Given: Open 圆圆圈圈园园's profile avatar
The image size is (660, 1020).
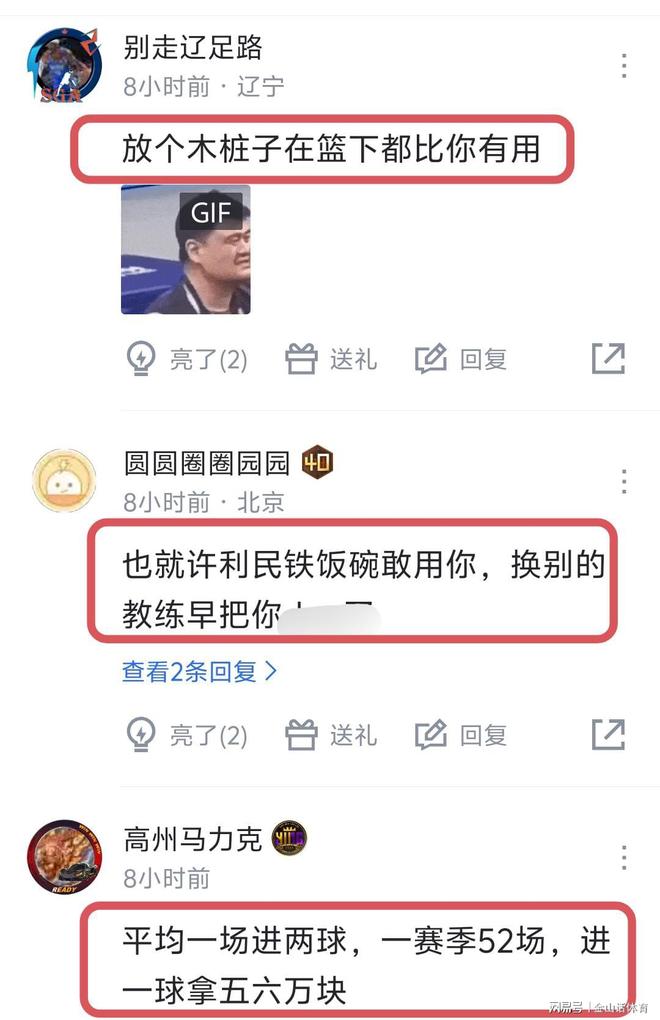Looking at the screenshot, I should (64, 481).
